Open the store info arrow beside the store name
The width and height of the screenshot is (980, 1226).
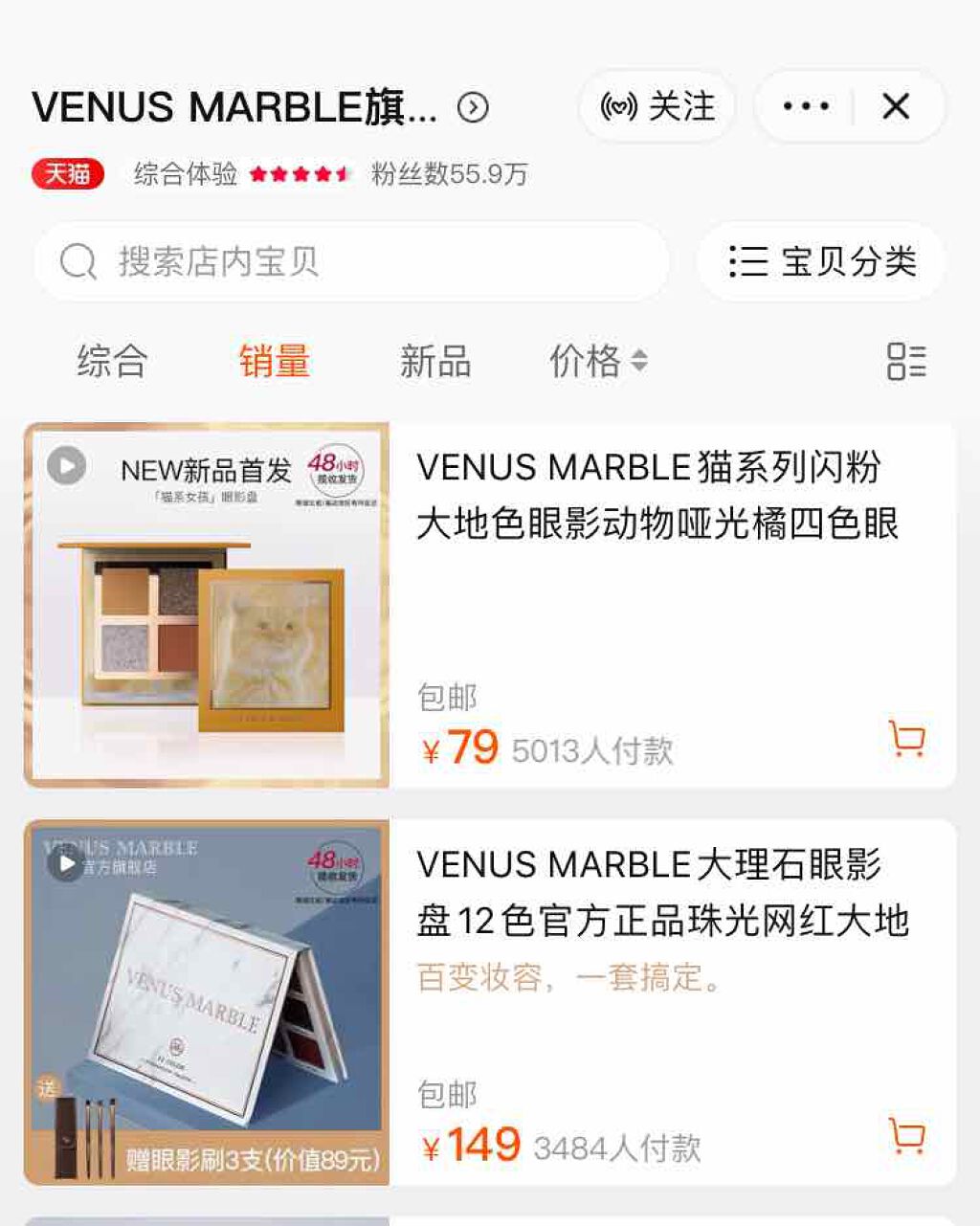point(471,107)
